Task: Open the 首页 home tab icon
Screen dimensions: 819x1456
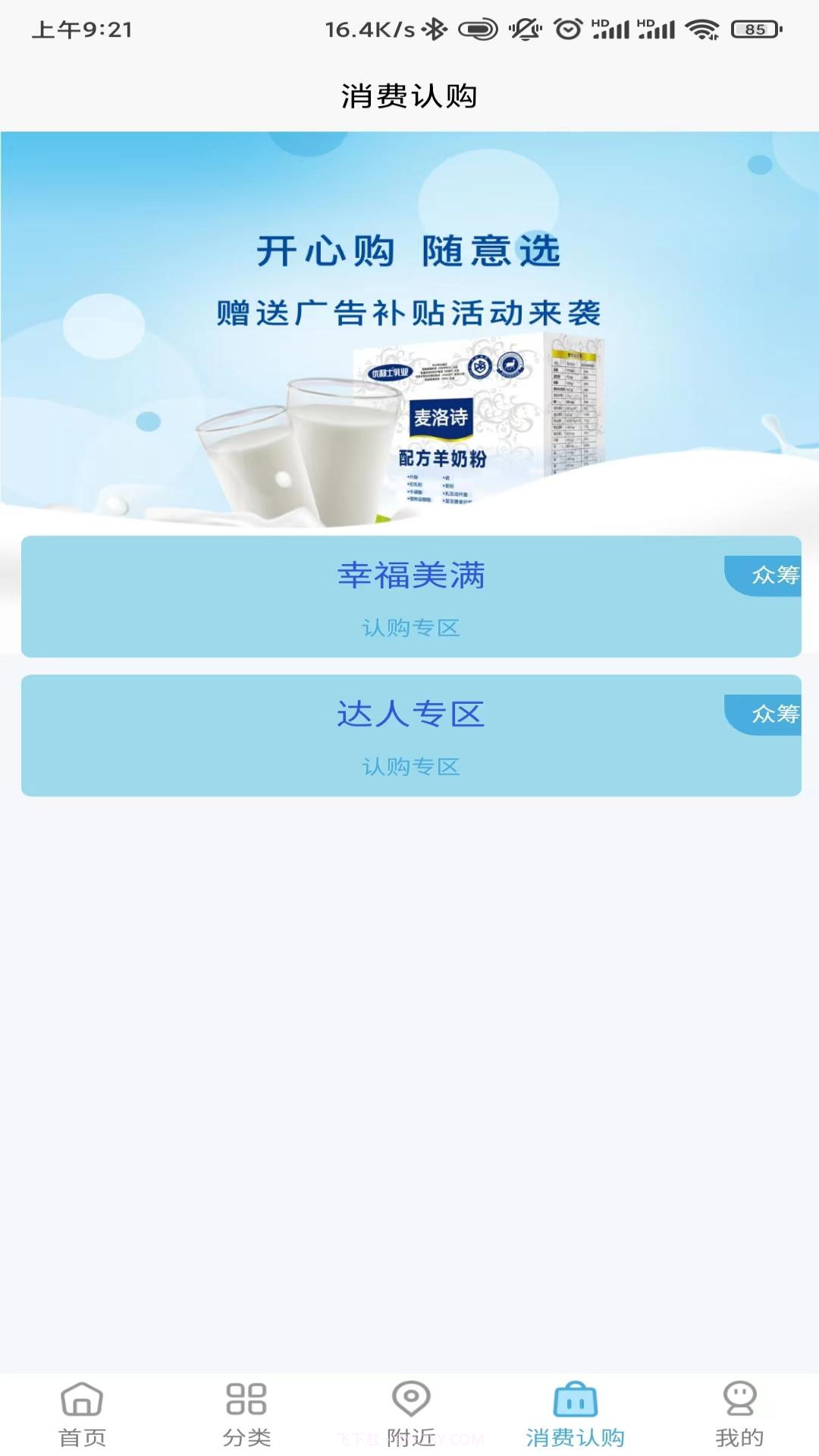Action: pyautogui.click(x=81, y=1410)
